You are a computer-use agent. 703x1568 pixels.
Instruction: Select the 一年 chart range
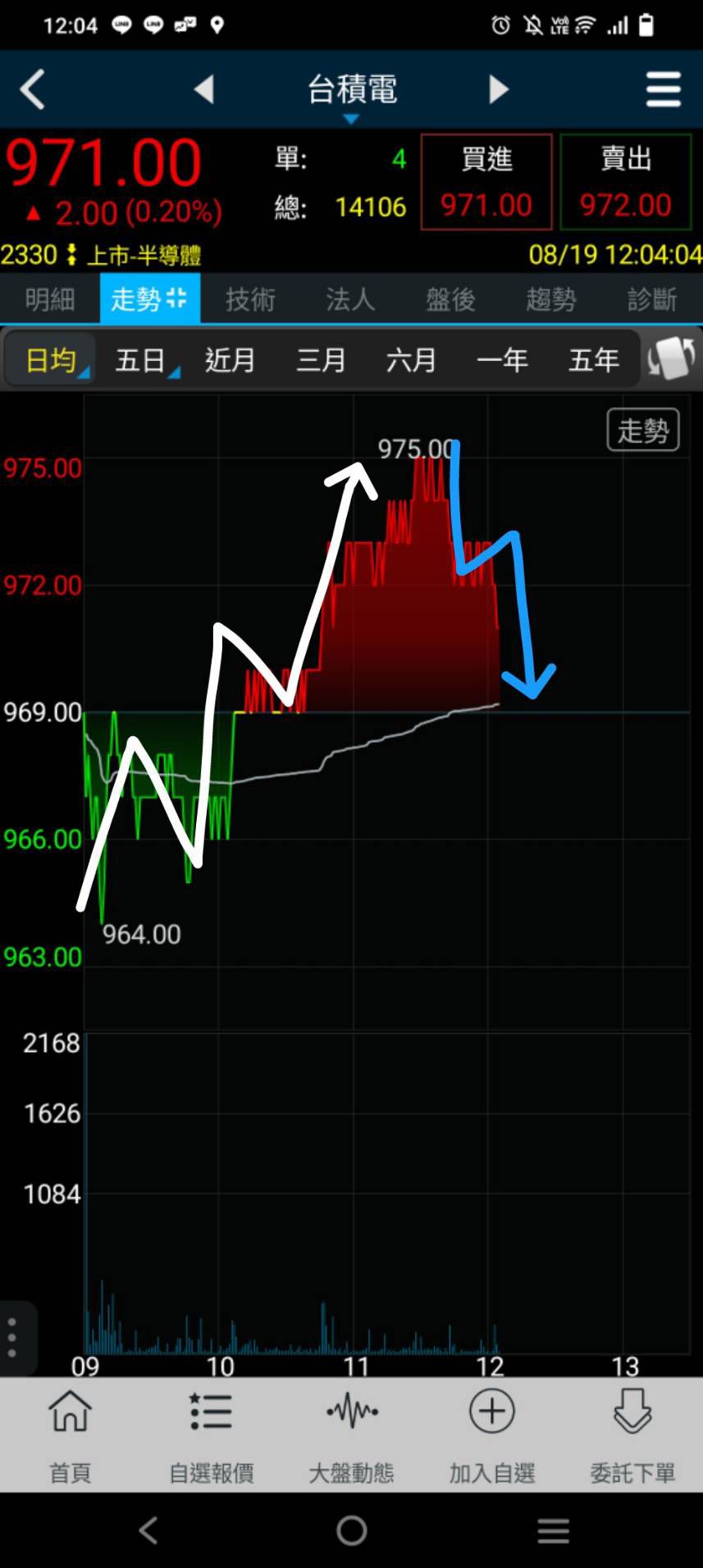[502, 360]
